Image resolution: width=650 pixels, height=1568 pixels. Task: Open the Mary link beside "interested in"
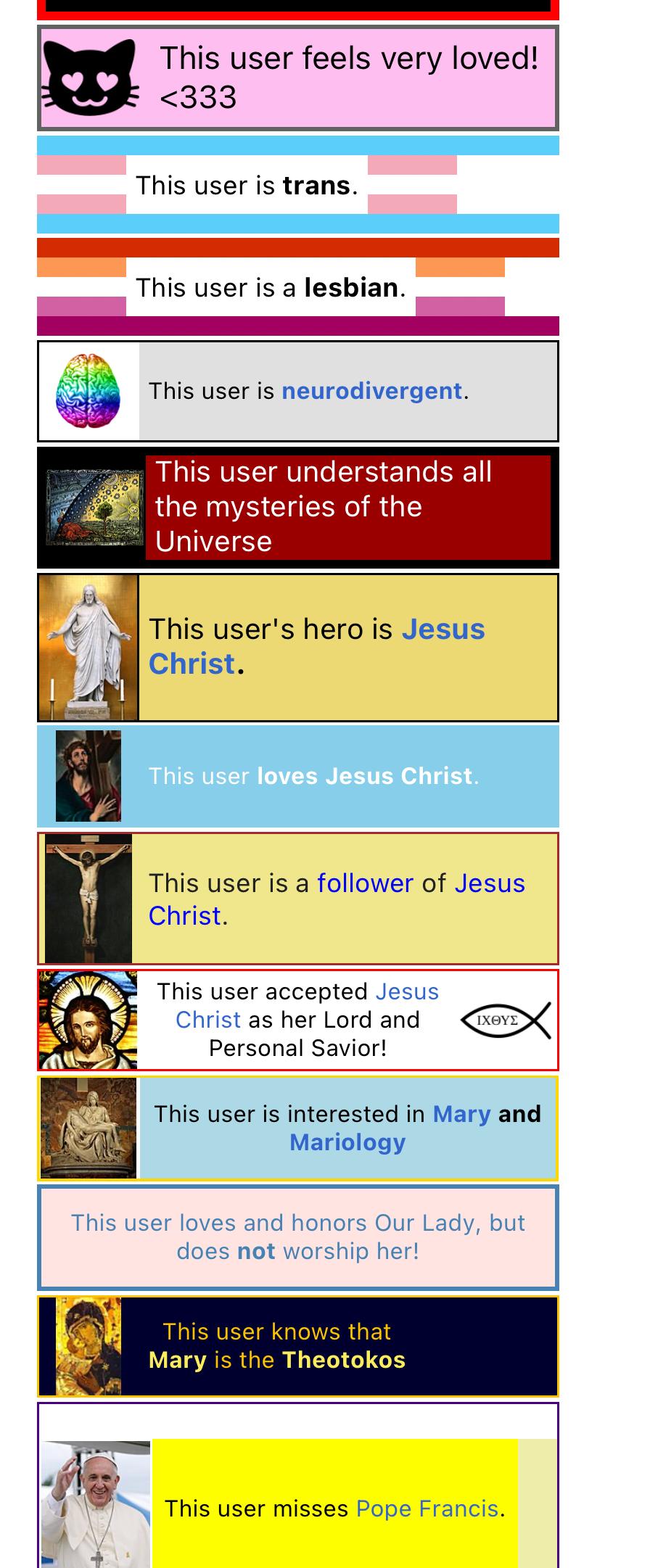point(461,1114)
